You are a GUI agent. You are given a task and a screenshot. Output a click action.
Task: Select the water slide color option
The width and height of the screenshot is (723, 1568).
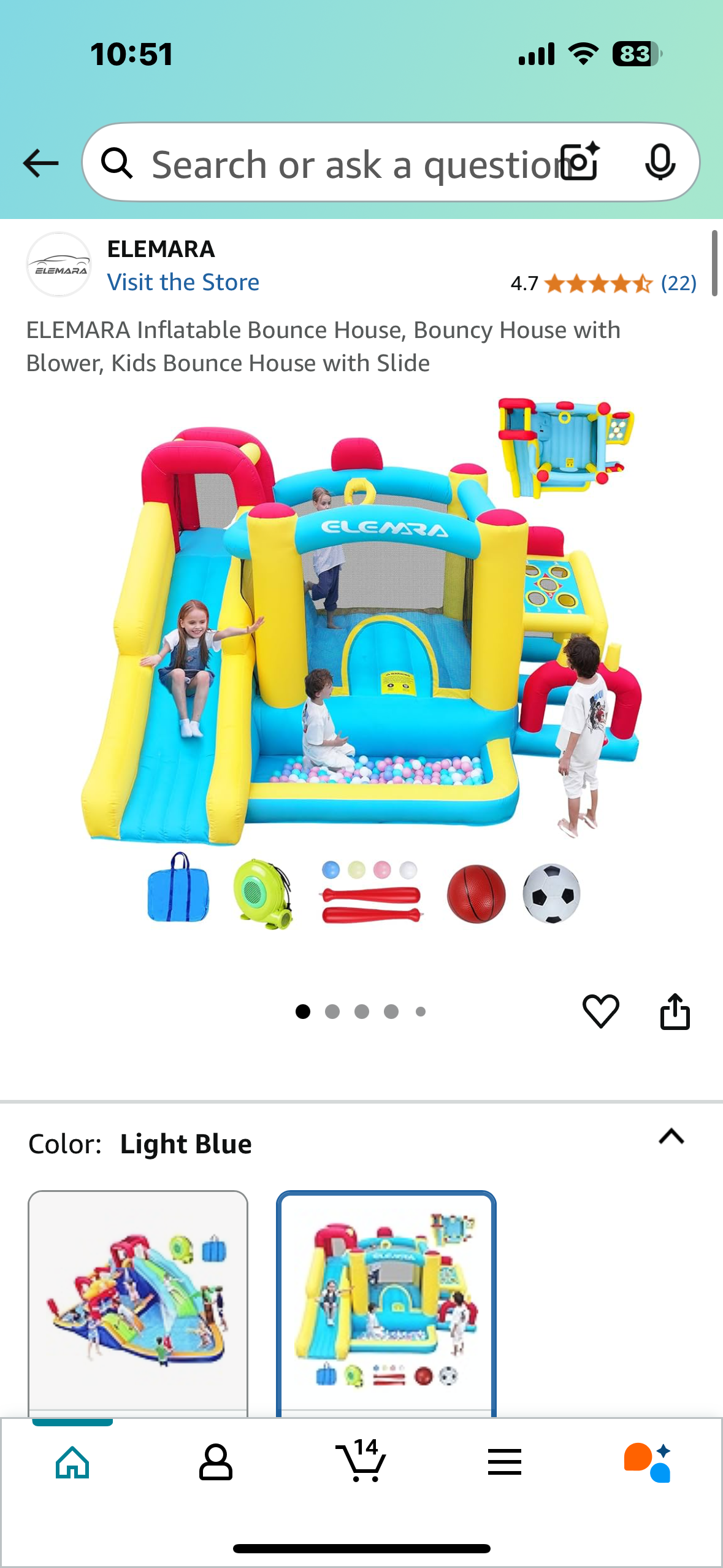click(x=138, y=1301)
